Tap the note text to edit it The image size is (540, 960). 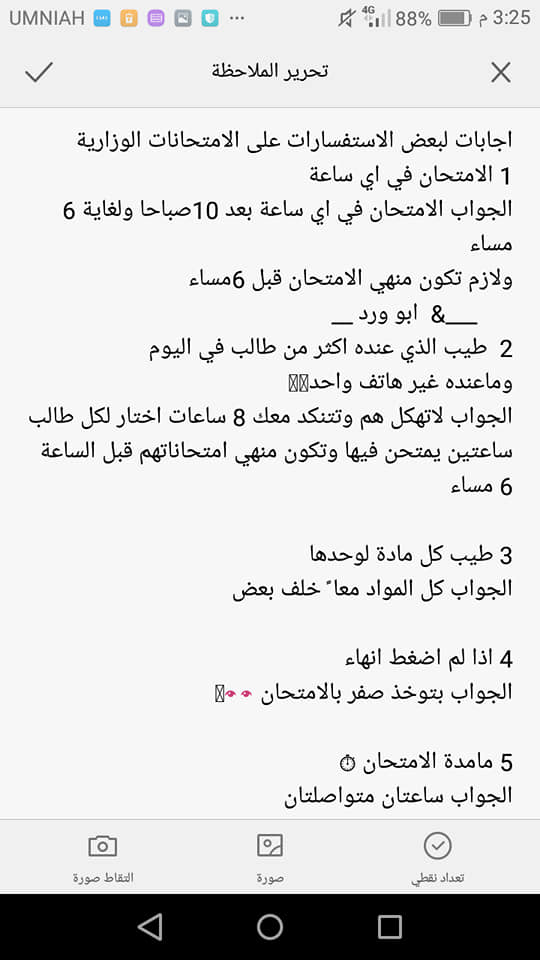point(270,463)
